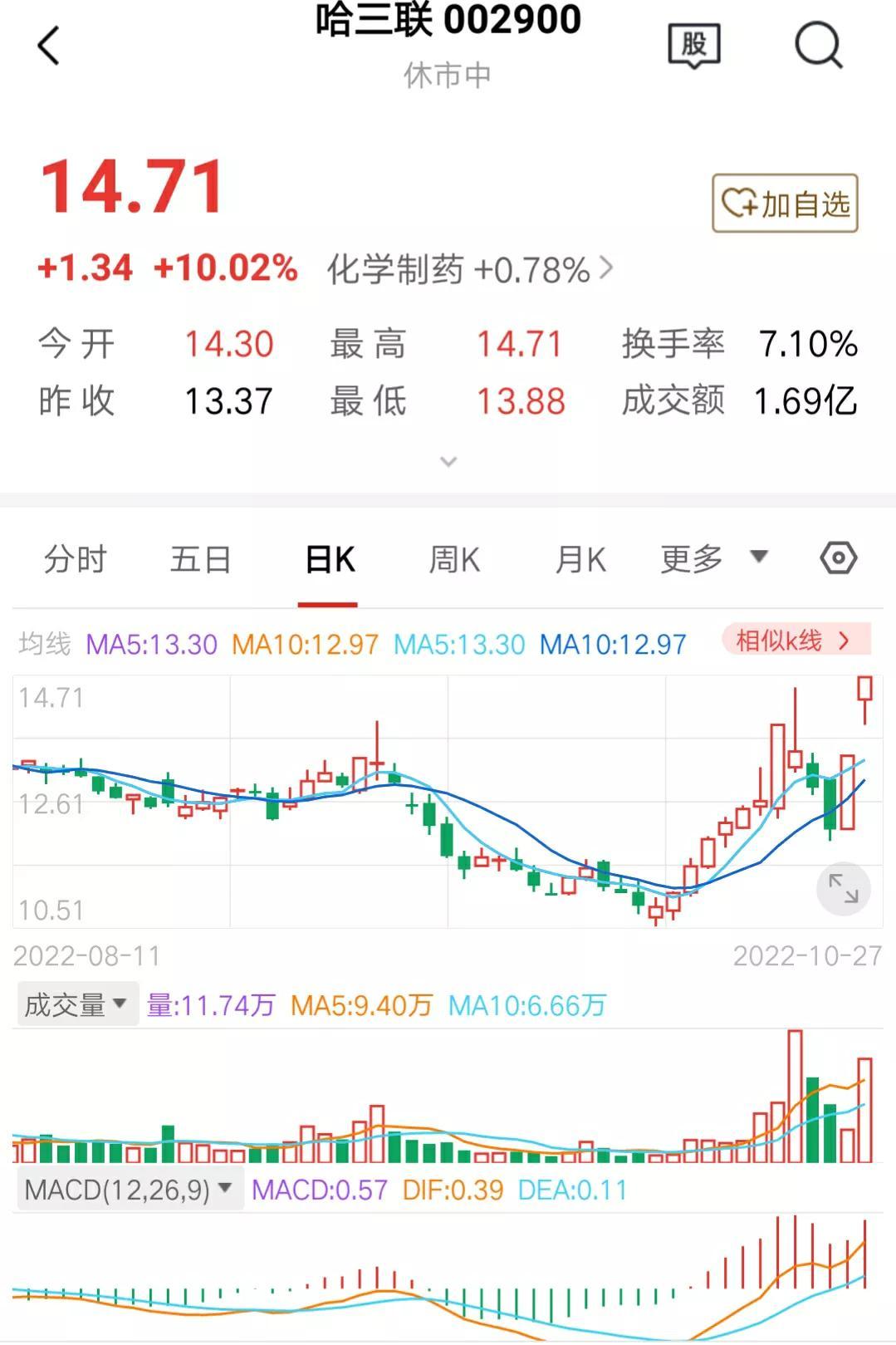
Task: Open the 股 stock community icon
Action: (694, 45)
